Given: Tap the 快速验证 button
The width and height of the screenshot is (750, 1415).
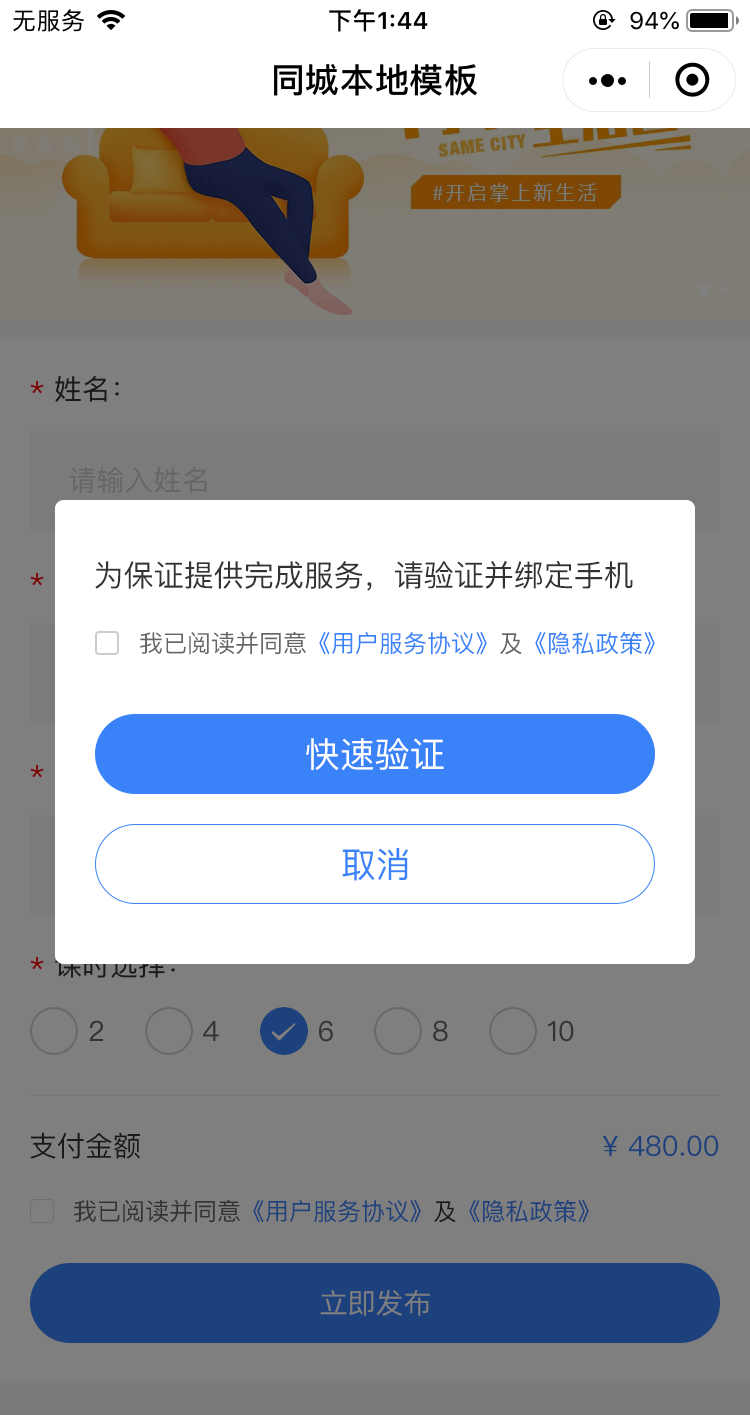Looking at the screenshot, I should click(x=375, y=754).
